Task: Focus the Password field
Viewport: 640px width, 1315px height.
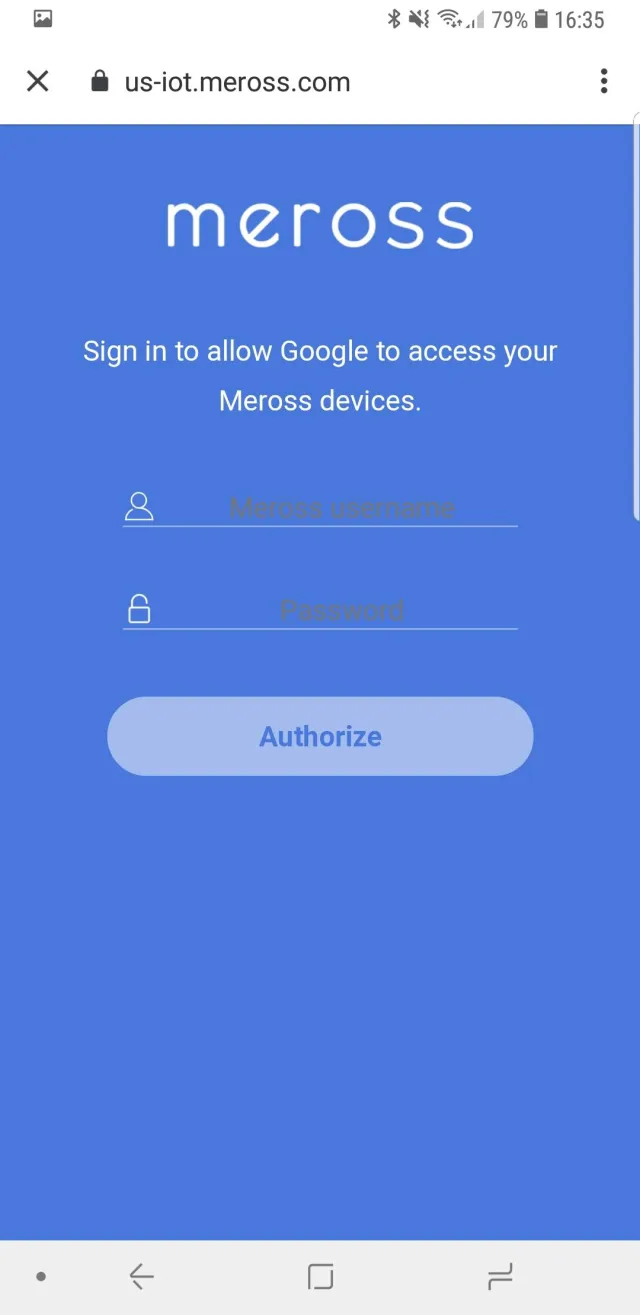Action: coord(340,610)
